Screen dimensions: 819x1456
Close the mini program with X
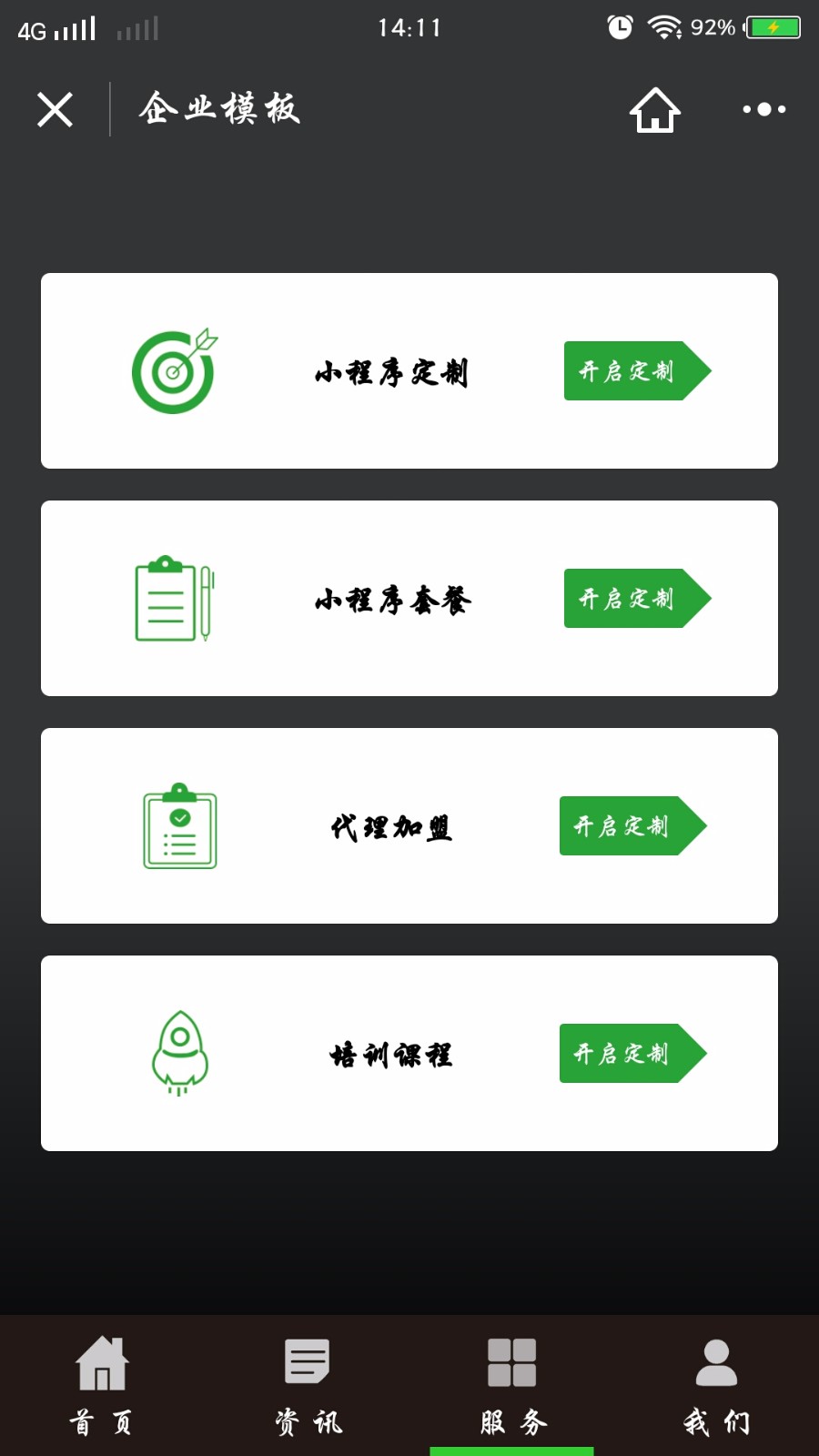tap(55, 109)
